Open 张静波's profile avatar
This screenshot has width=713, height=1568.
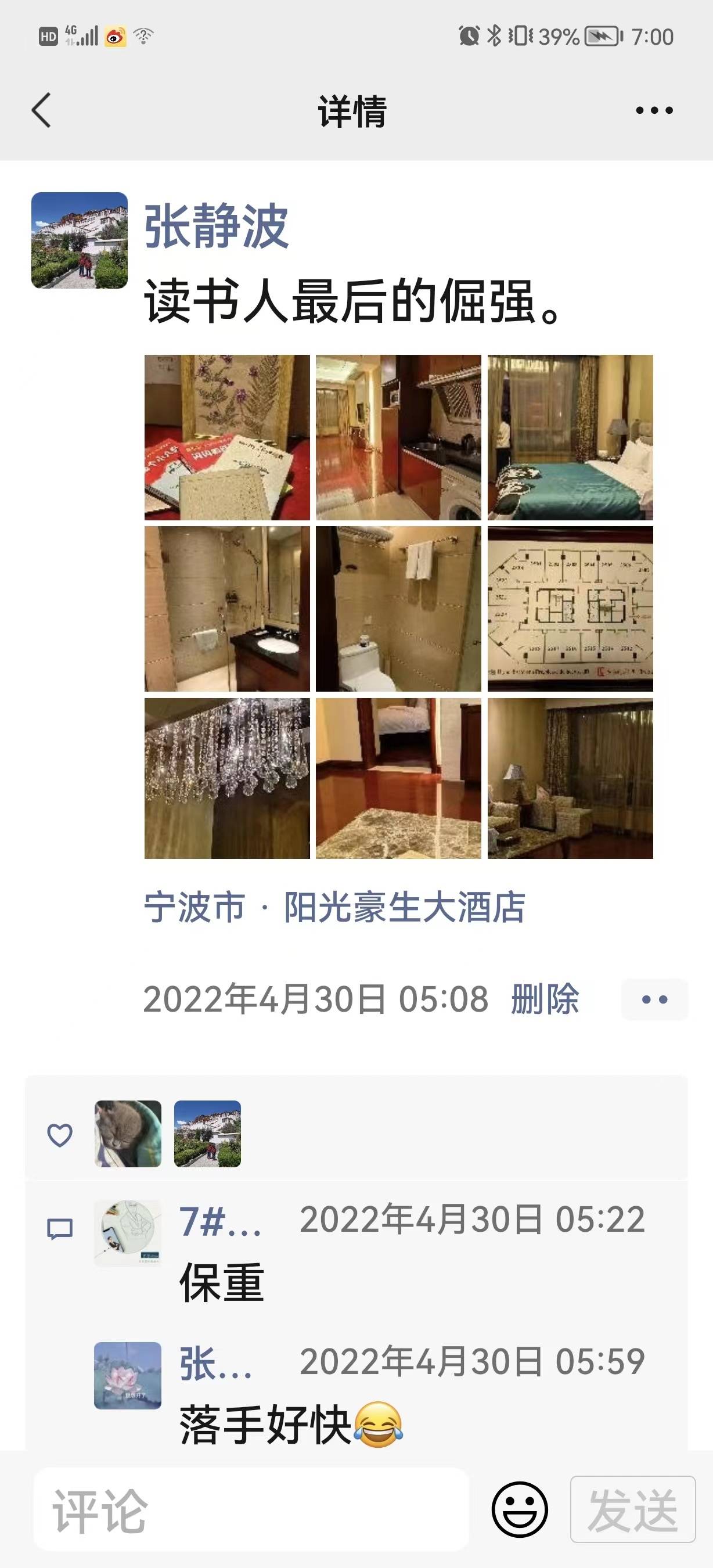tap(80, 240)
